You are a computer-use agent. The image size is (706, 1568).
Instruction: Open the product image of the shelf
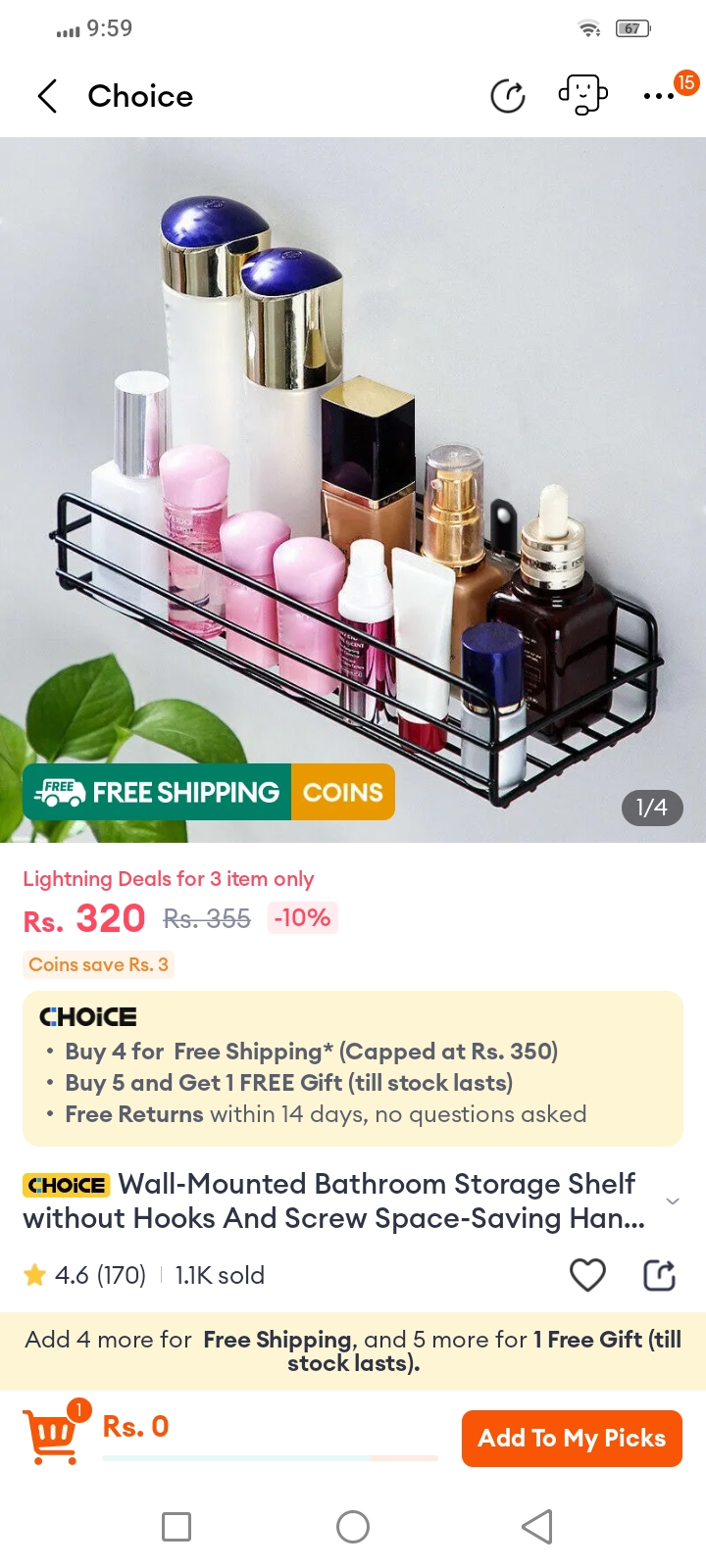[353, 490]
